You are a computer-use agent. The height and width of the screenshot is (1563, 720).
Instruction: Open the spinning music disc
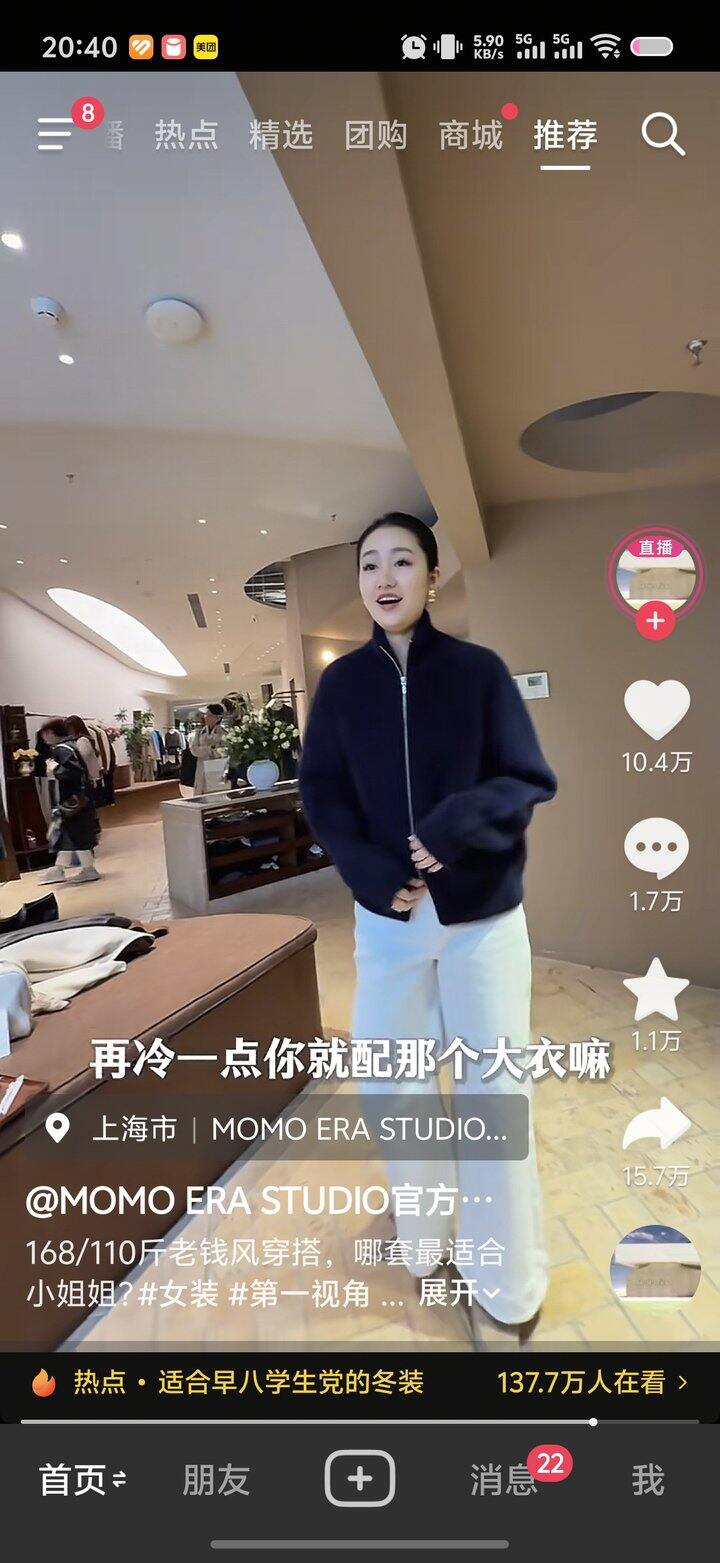coord(656,1264)
